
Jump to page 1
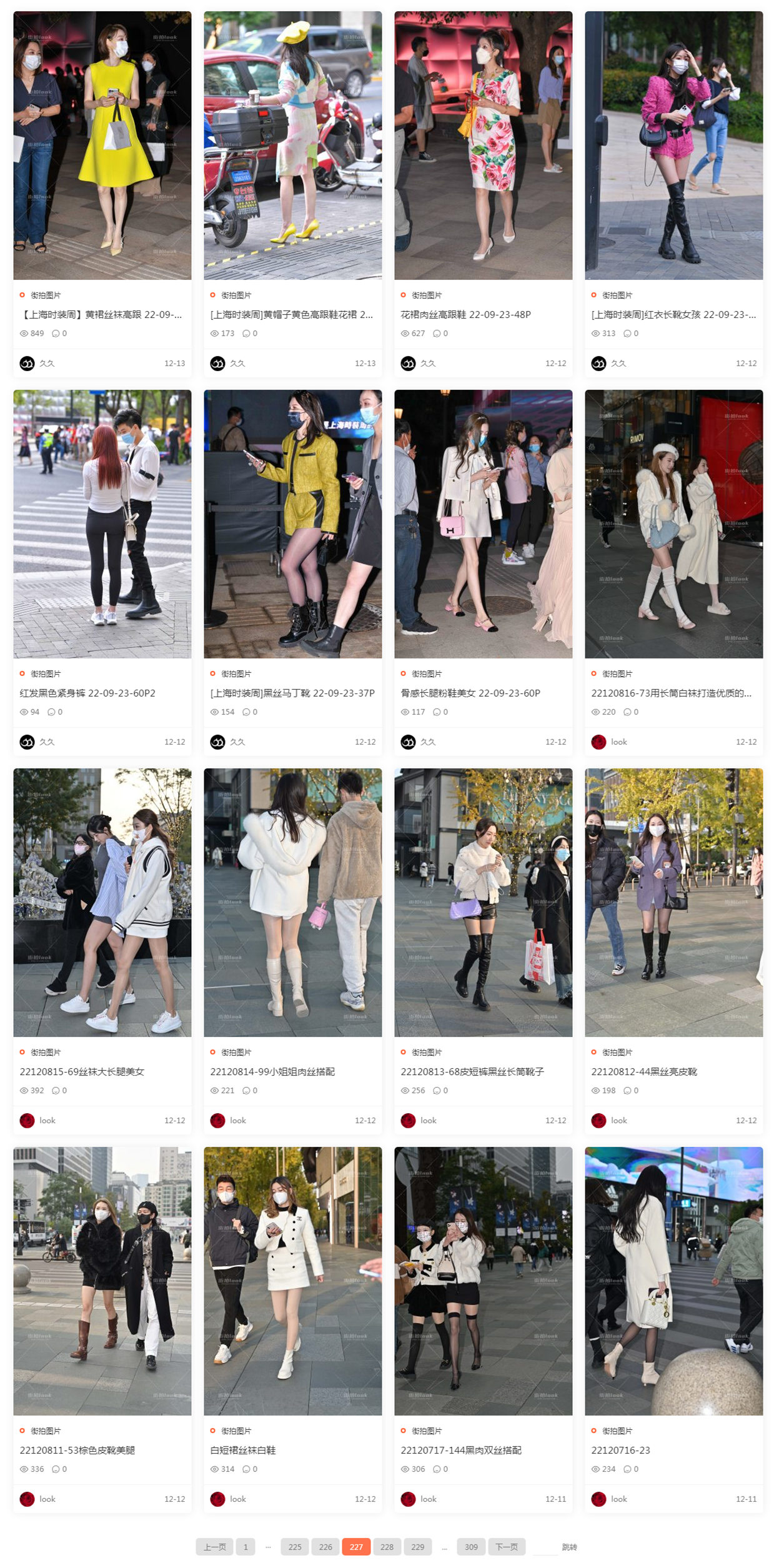click(x=246, y=1547)
